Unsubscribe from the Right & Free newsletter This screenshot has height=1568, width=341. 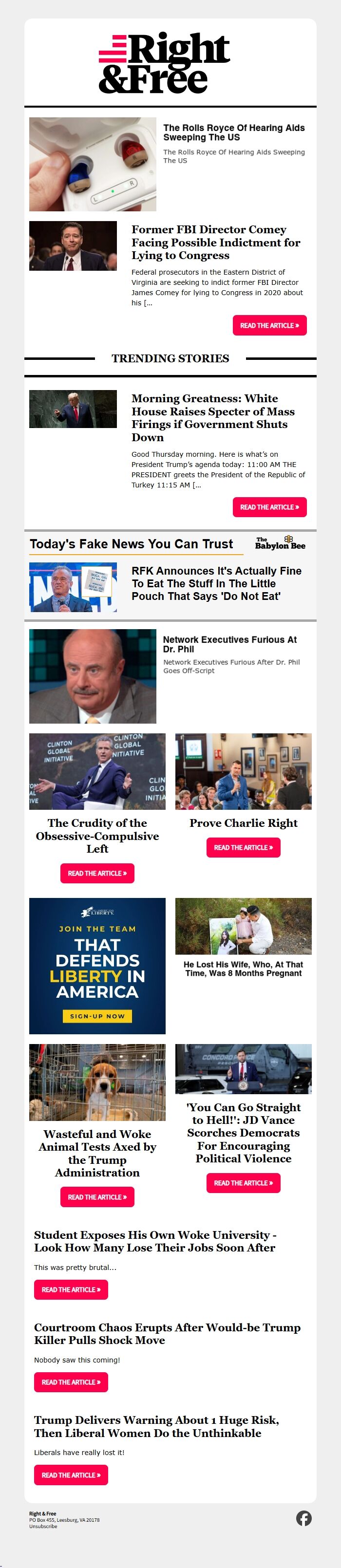pyautogui.click(x=43, y=1526)
